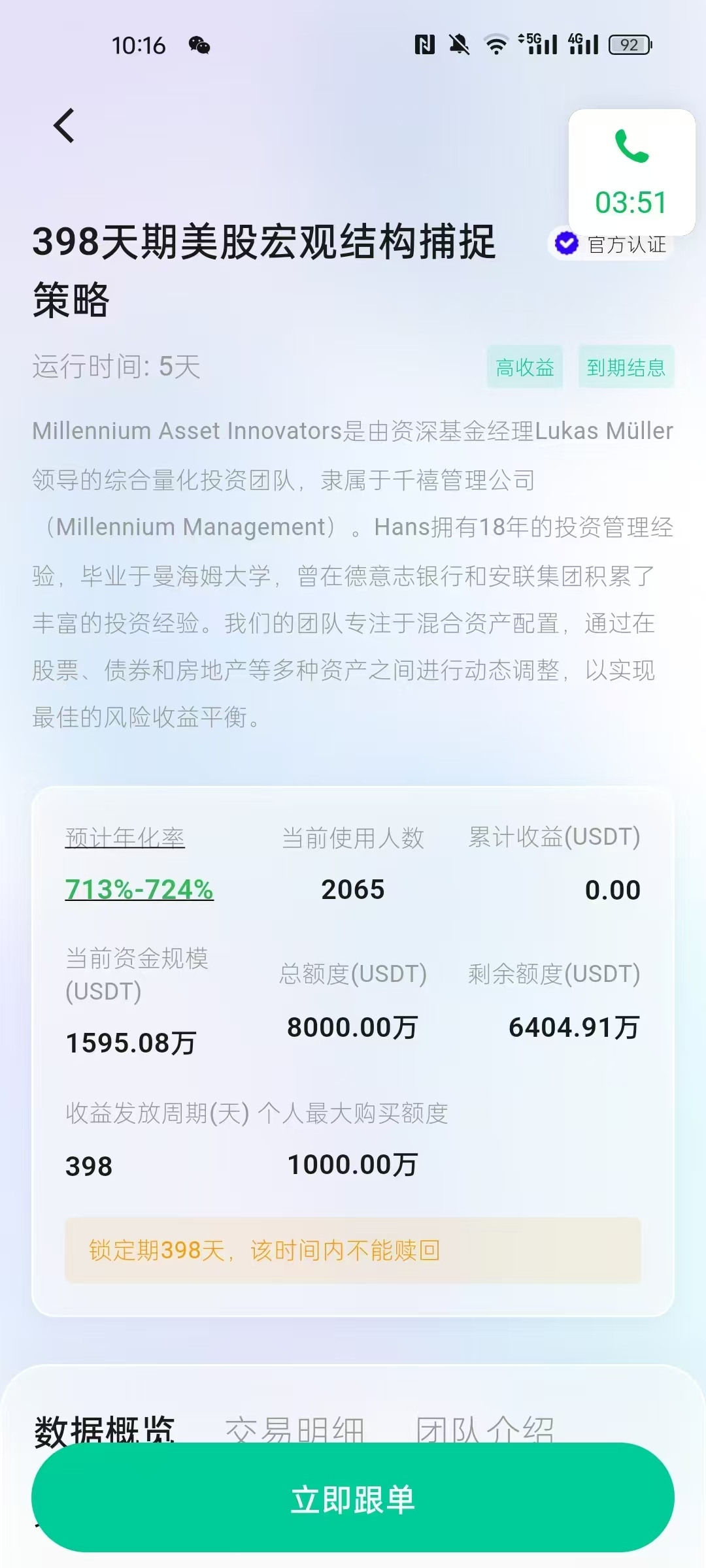The image size is (706, 1568).
Task: Select the 数据概览 tab
Action: [105, 1431]
